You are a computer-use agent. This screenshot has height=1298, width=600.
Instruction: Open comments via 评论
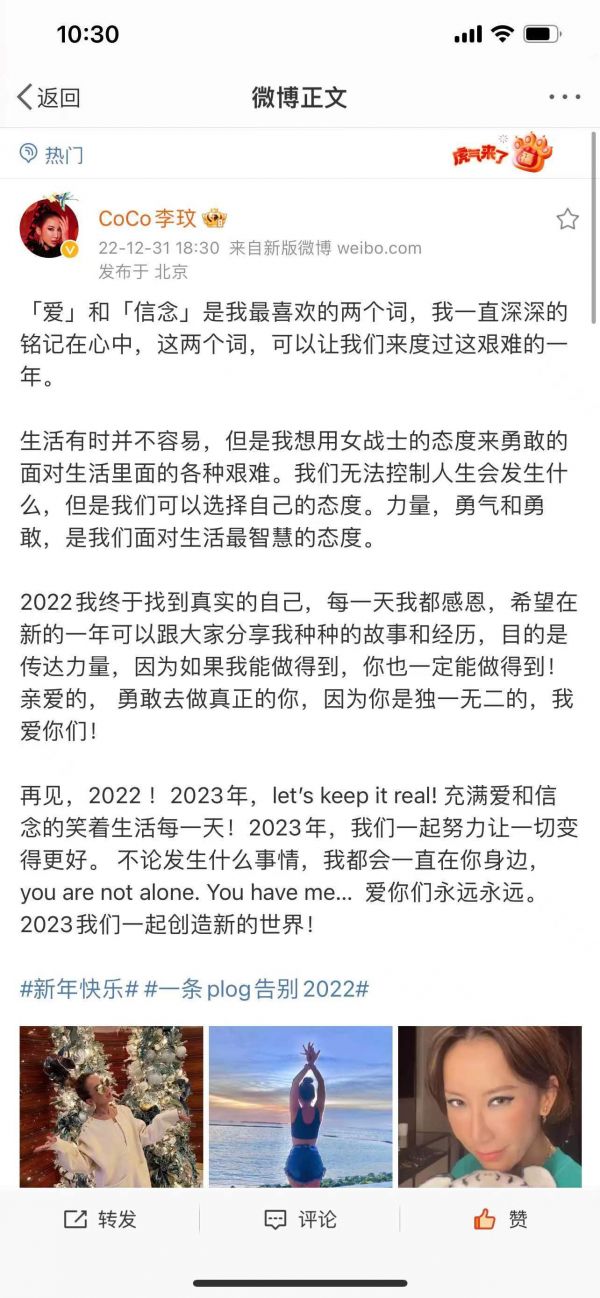300,1219
